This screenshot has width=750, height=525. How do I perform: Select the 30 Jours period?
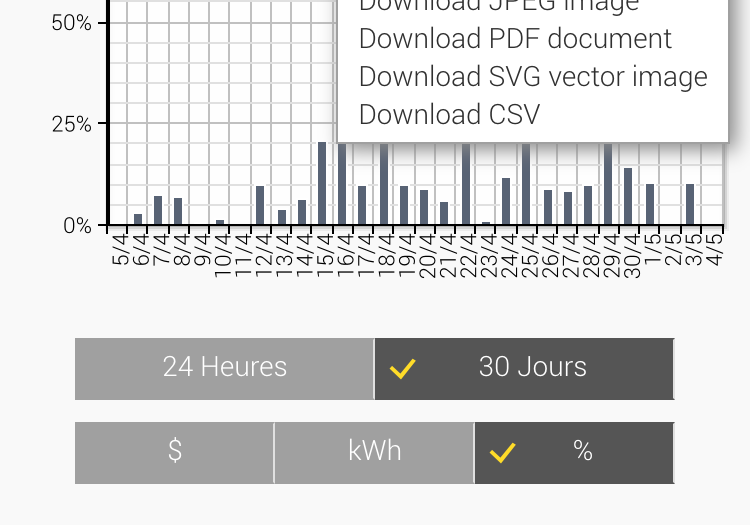(x=524, y=368)
